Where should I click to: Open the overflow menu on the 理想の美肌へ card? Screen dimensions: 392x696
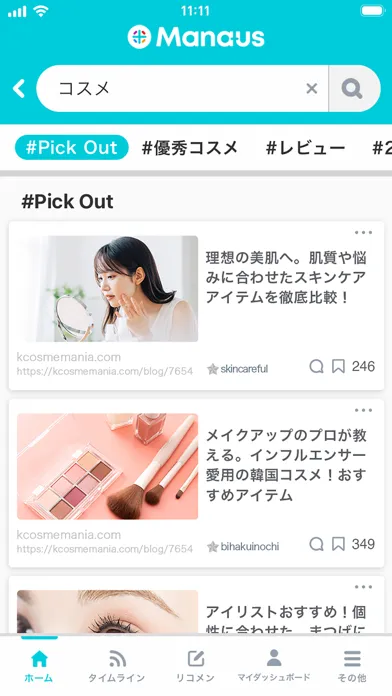(363, 233)
